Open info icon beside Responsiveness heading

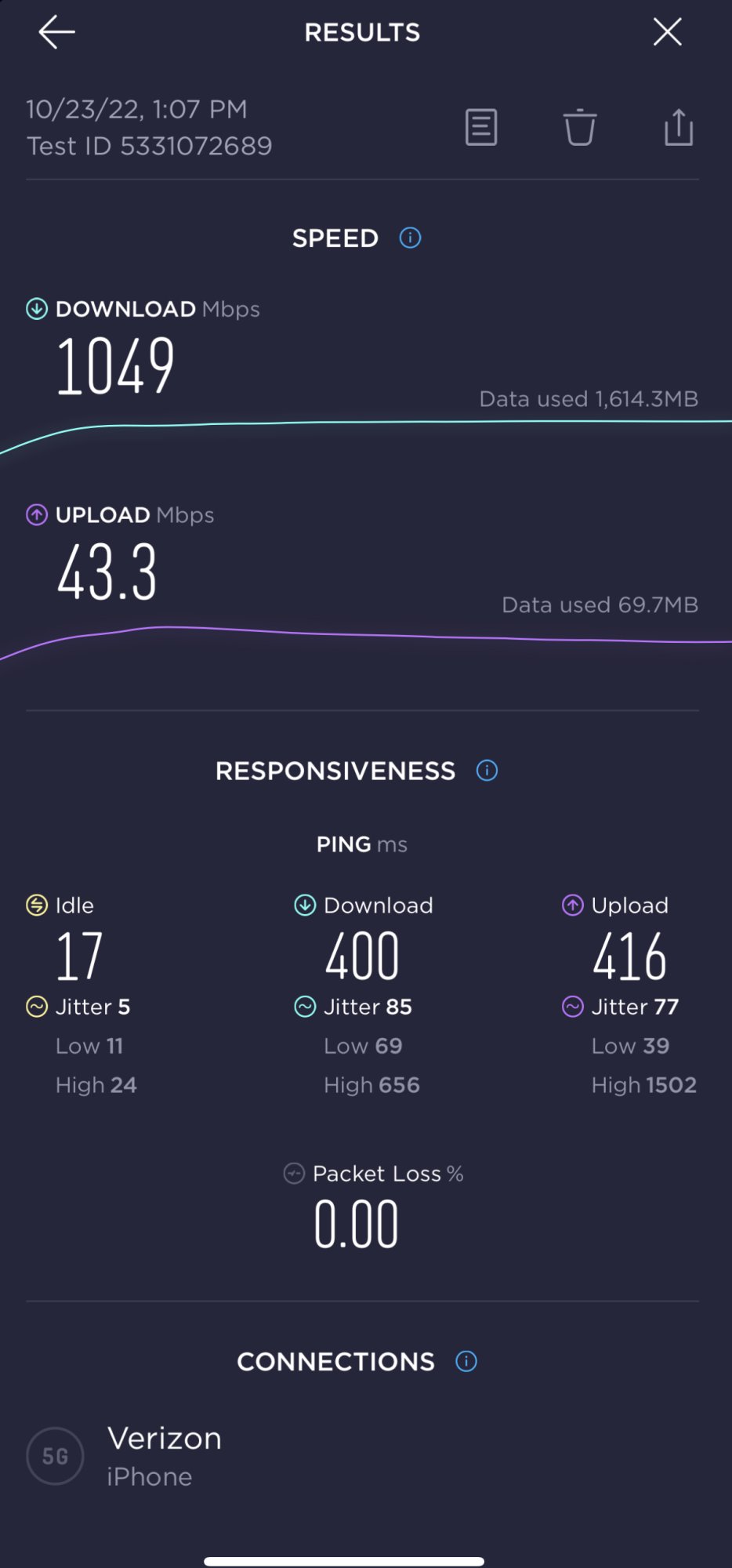click(x=487, y=771)
